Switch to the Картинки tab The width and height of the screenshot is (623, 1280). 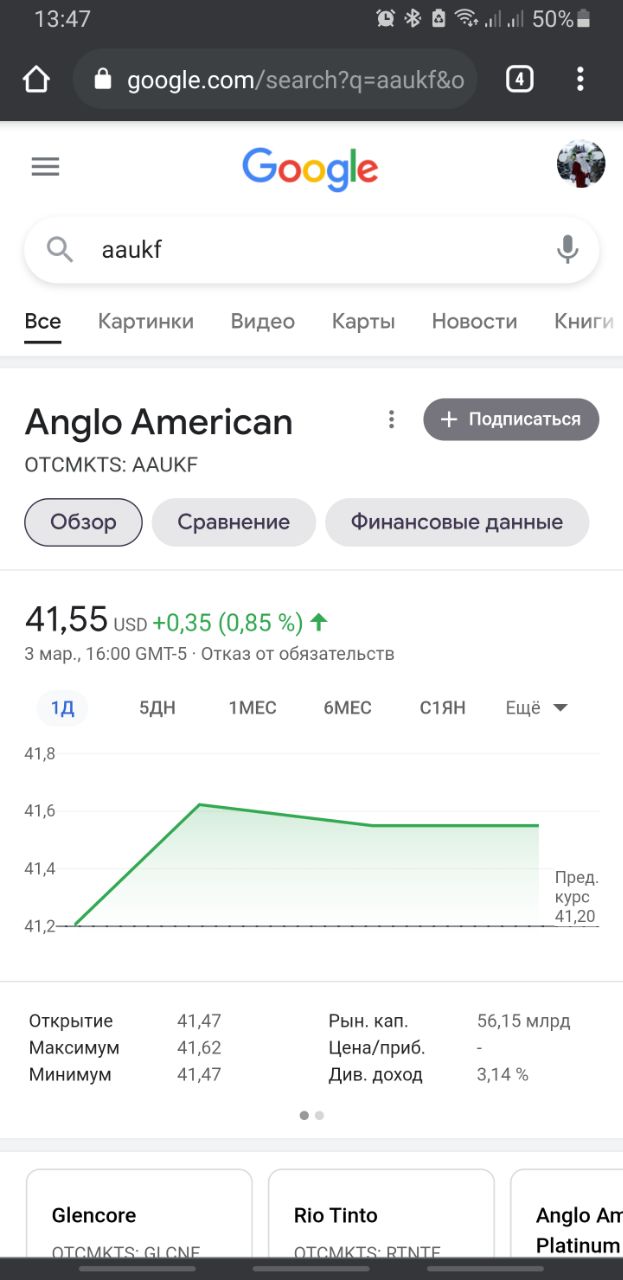(x=146, y=321)
